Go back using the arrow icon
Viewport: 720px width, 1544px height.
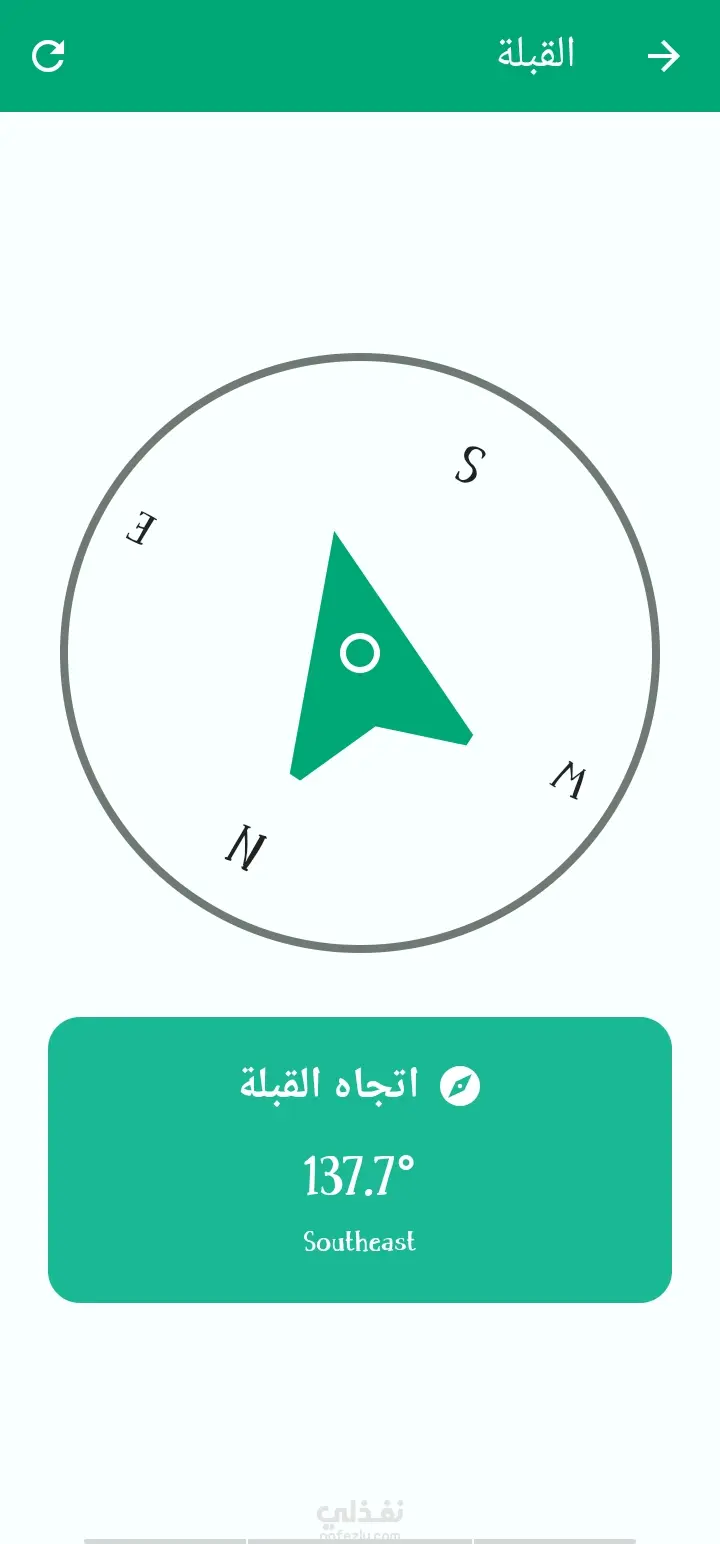(x=663, y=56)
